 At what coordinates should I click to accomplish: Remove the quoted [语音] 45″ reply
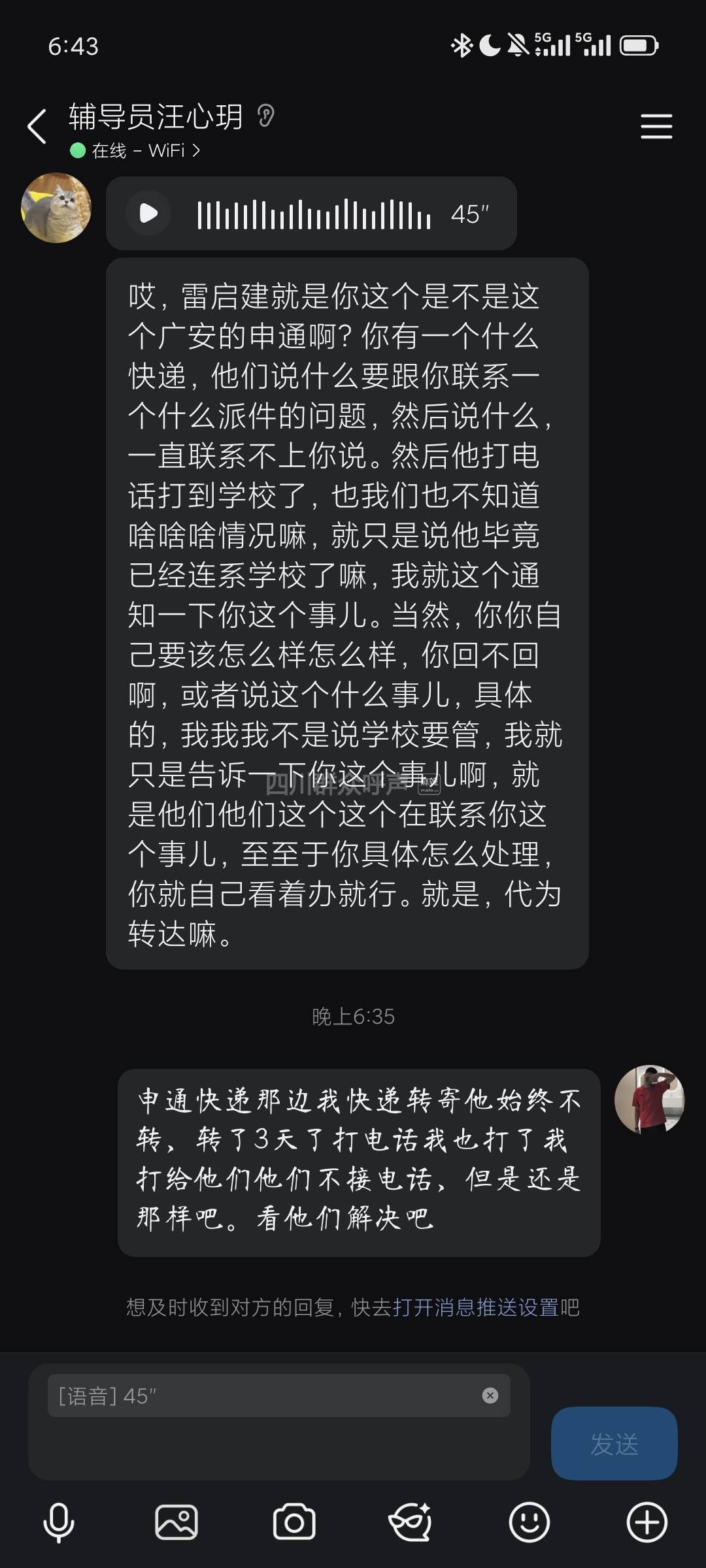[x=490, y=1396]
